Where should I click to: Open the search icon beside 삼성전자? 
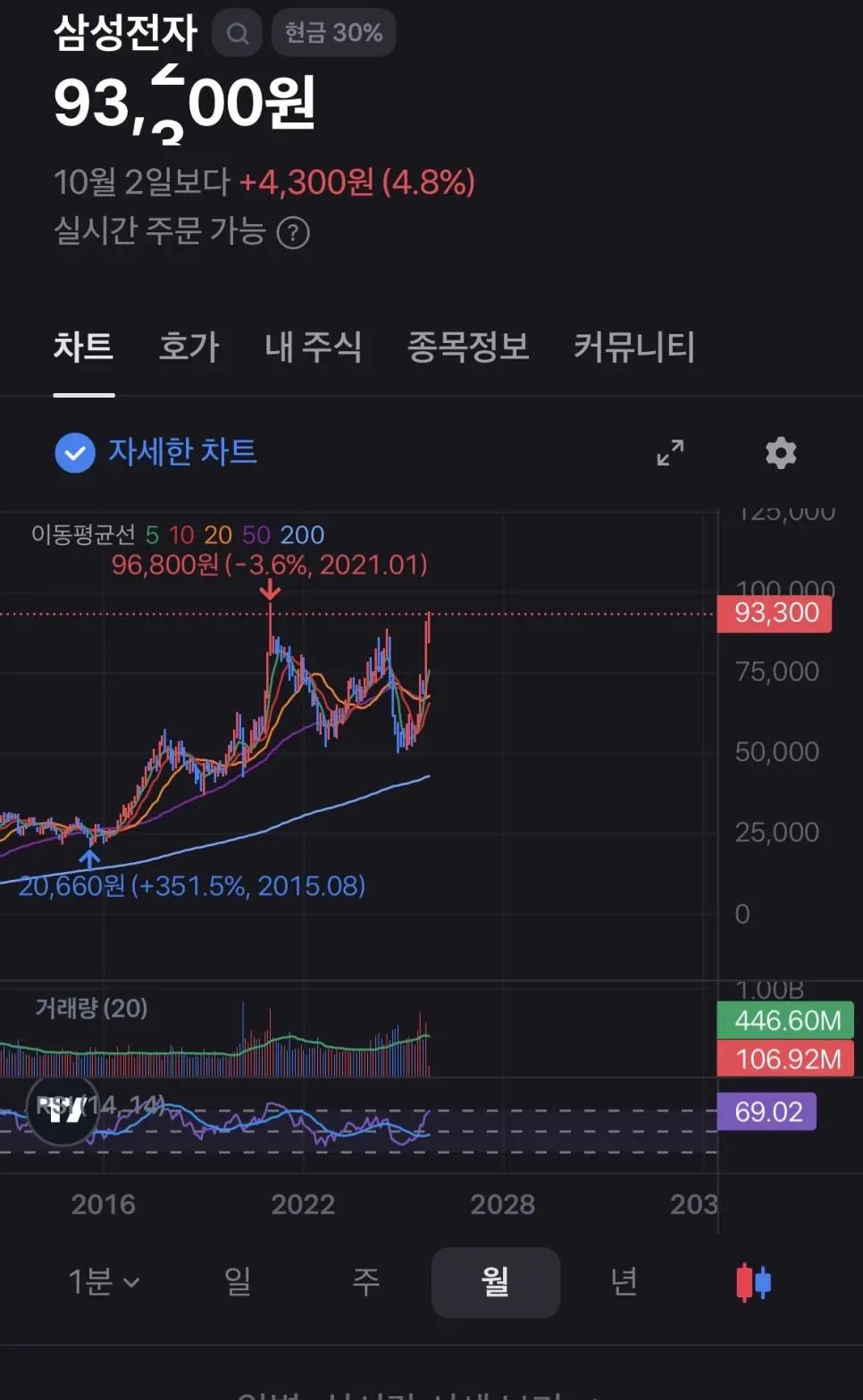[237, 34]
